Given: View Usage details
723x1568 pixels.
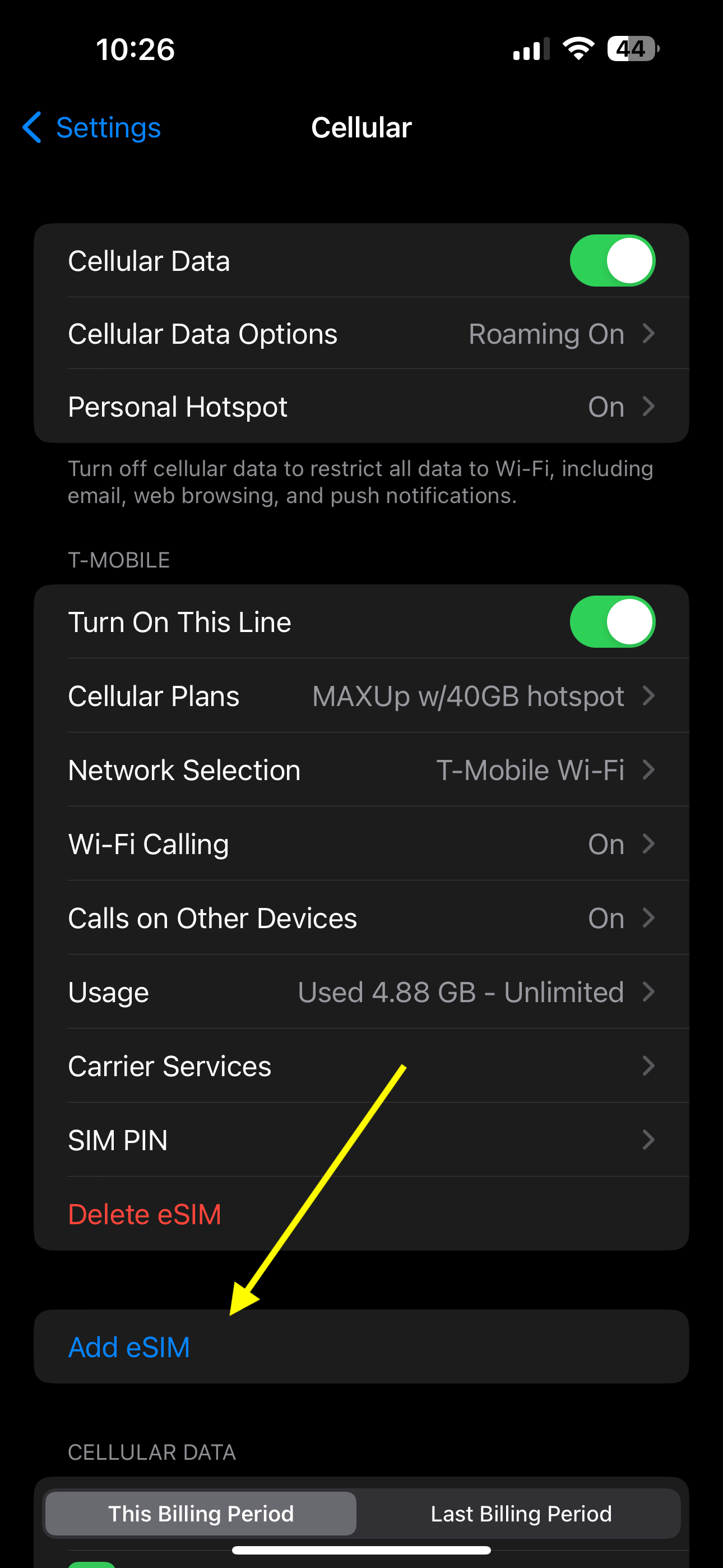Looking at the screenshot, I should 361,992.
